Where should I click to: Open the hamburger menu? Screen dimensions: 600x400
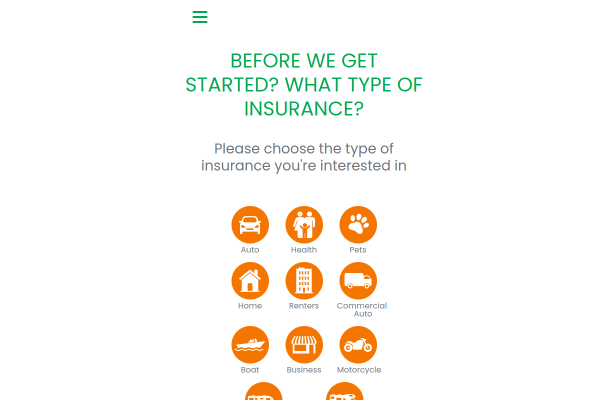coord(200,17)
